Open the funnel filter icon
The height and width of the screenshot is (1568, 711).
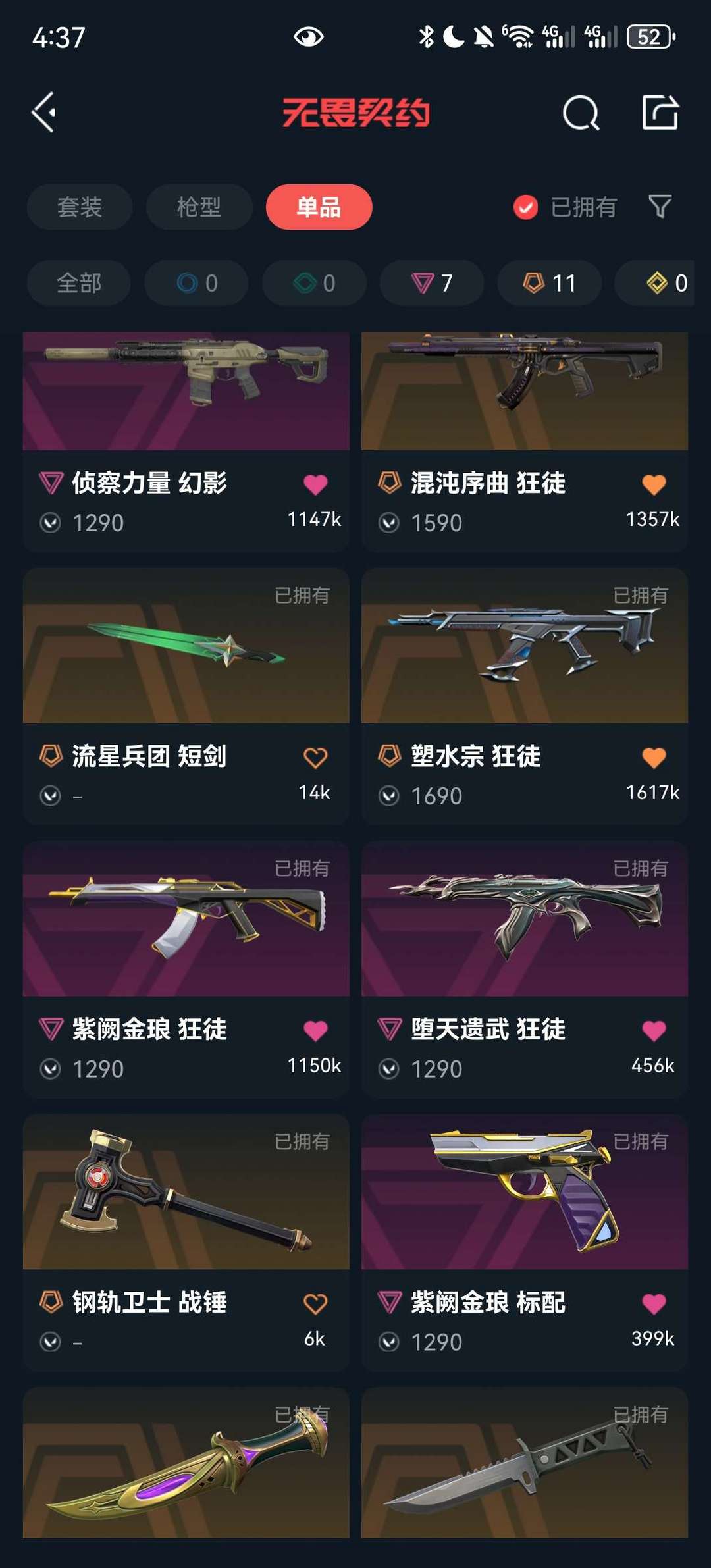tap(660, 207)
